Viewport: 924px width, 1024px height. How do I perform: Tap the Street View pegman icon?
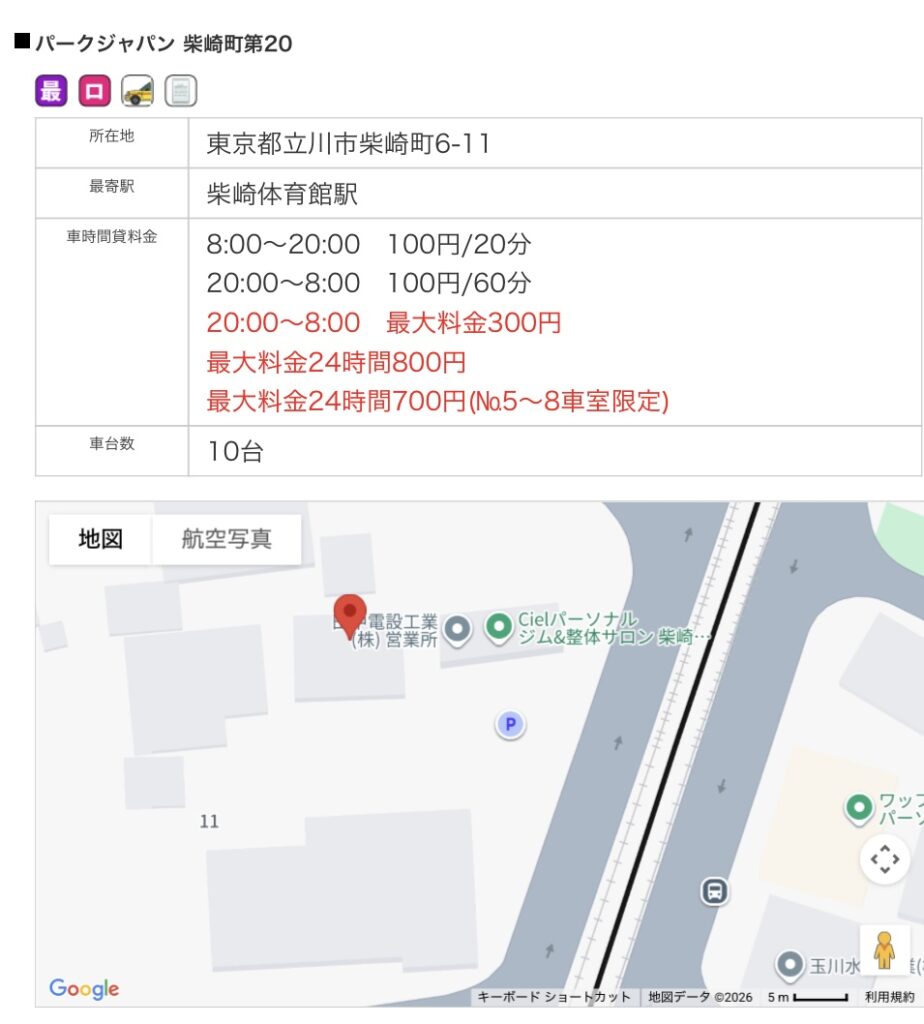884,949
